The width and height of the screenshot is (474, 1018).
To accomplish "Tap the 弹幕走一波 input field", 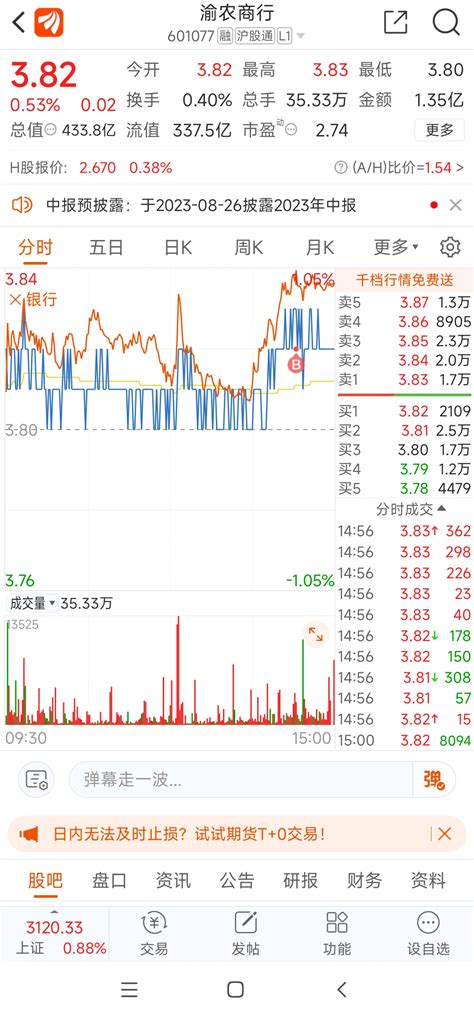I will [240, 779].
